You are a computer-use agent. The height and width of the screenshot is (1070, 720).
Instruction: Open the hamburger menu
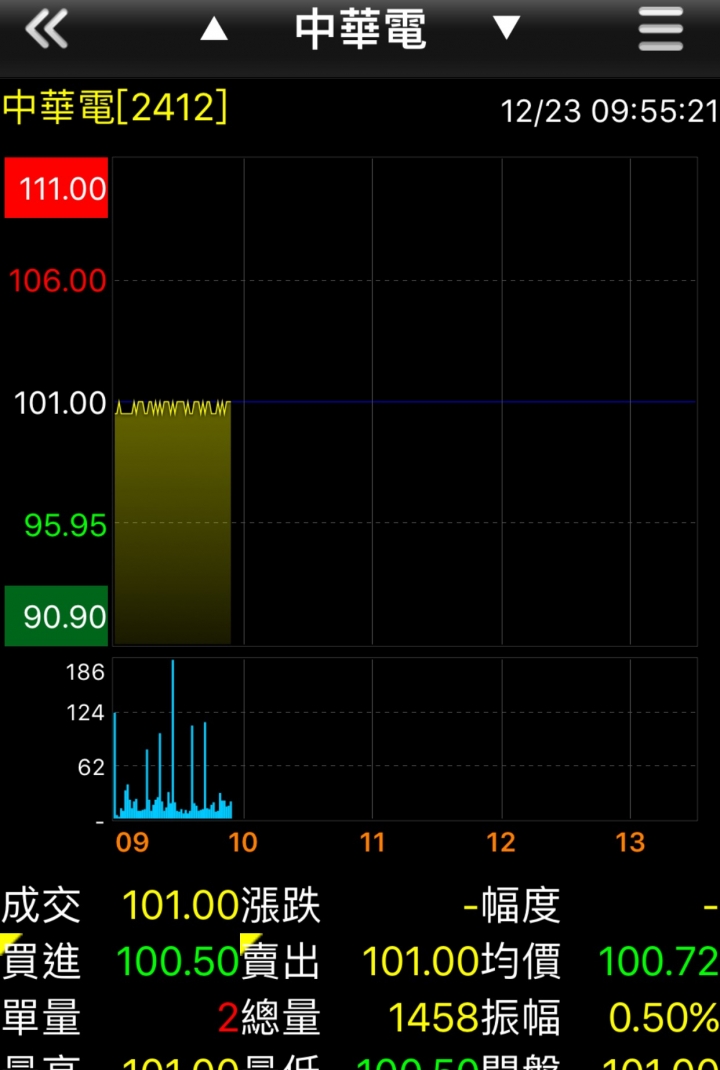(661, 29)
